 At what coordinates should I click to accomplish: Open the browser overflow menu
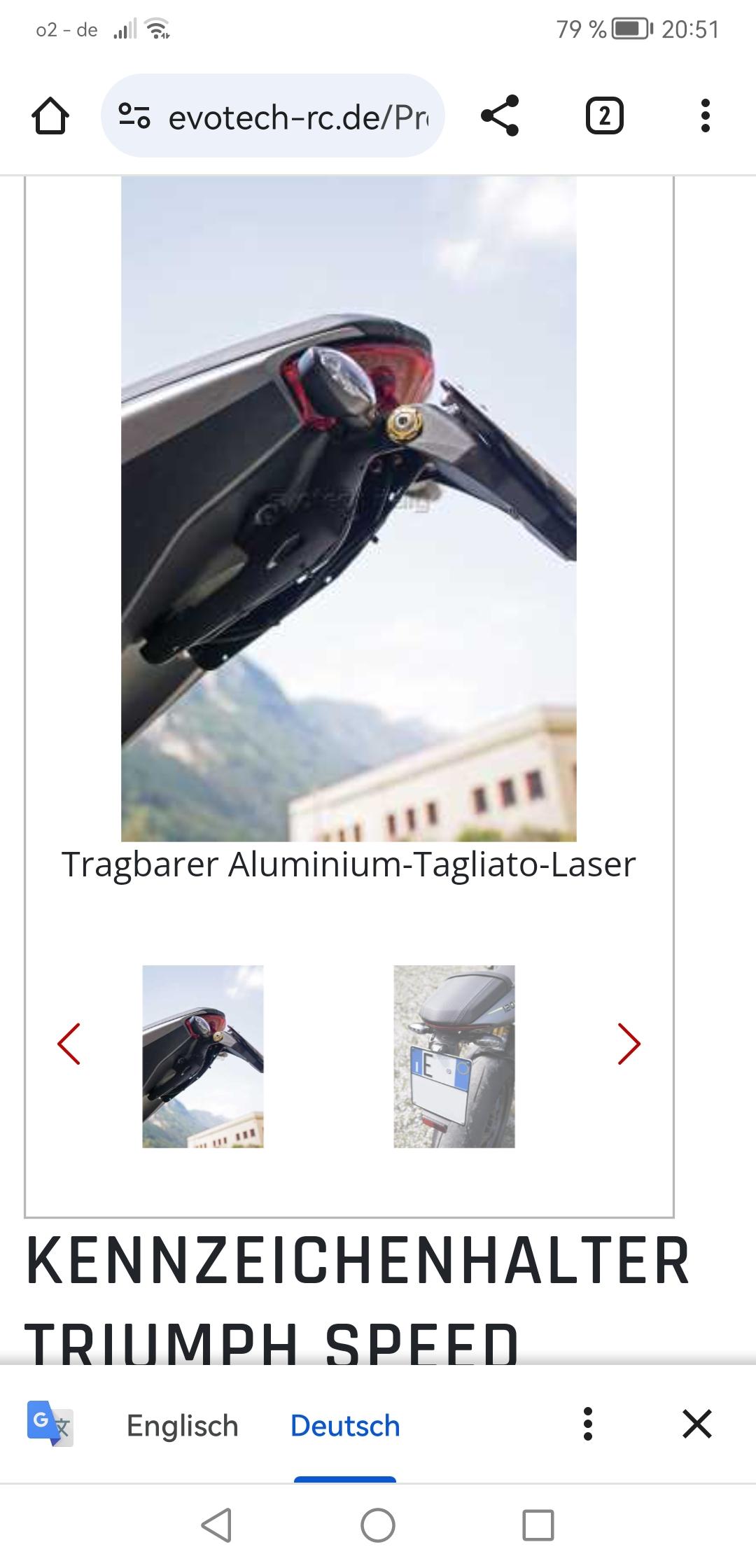point(705,116)
